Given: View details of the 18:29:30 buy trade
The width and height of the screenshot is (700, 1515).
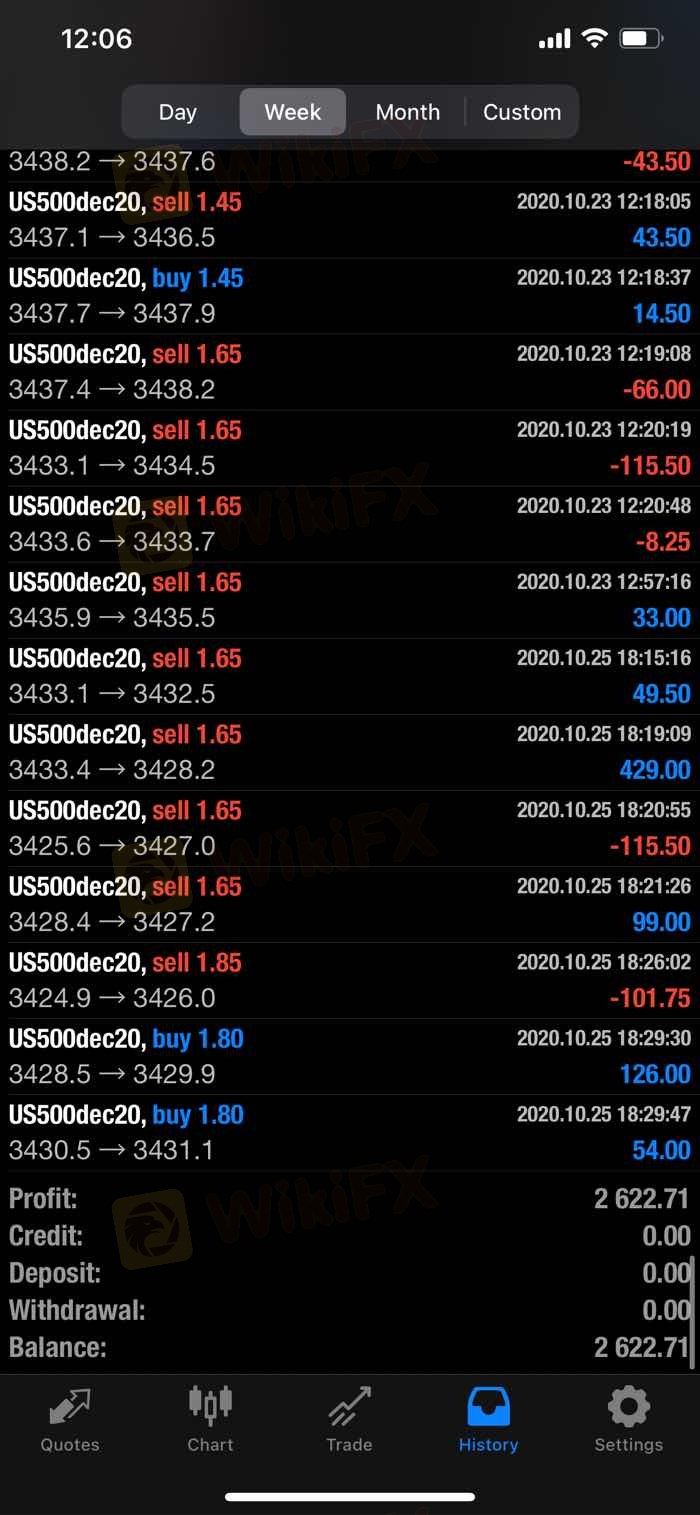Looking at the screenshot, I should tap(350, 1056).
